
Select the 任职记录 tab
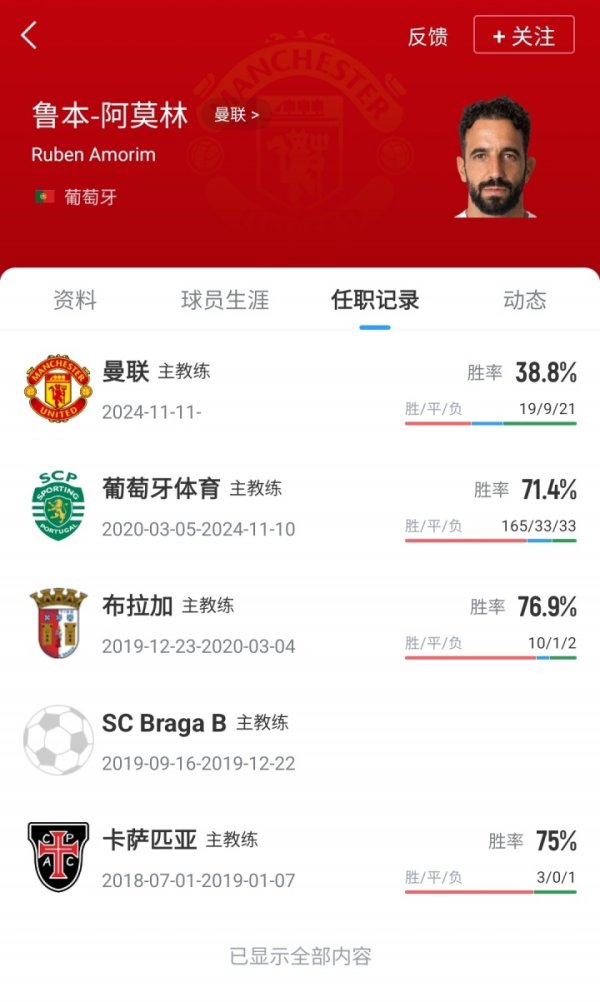pyautogui.click(x=375, y=299)
